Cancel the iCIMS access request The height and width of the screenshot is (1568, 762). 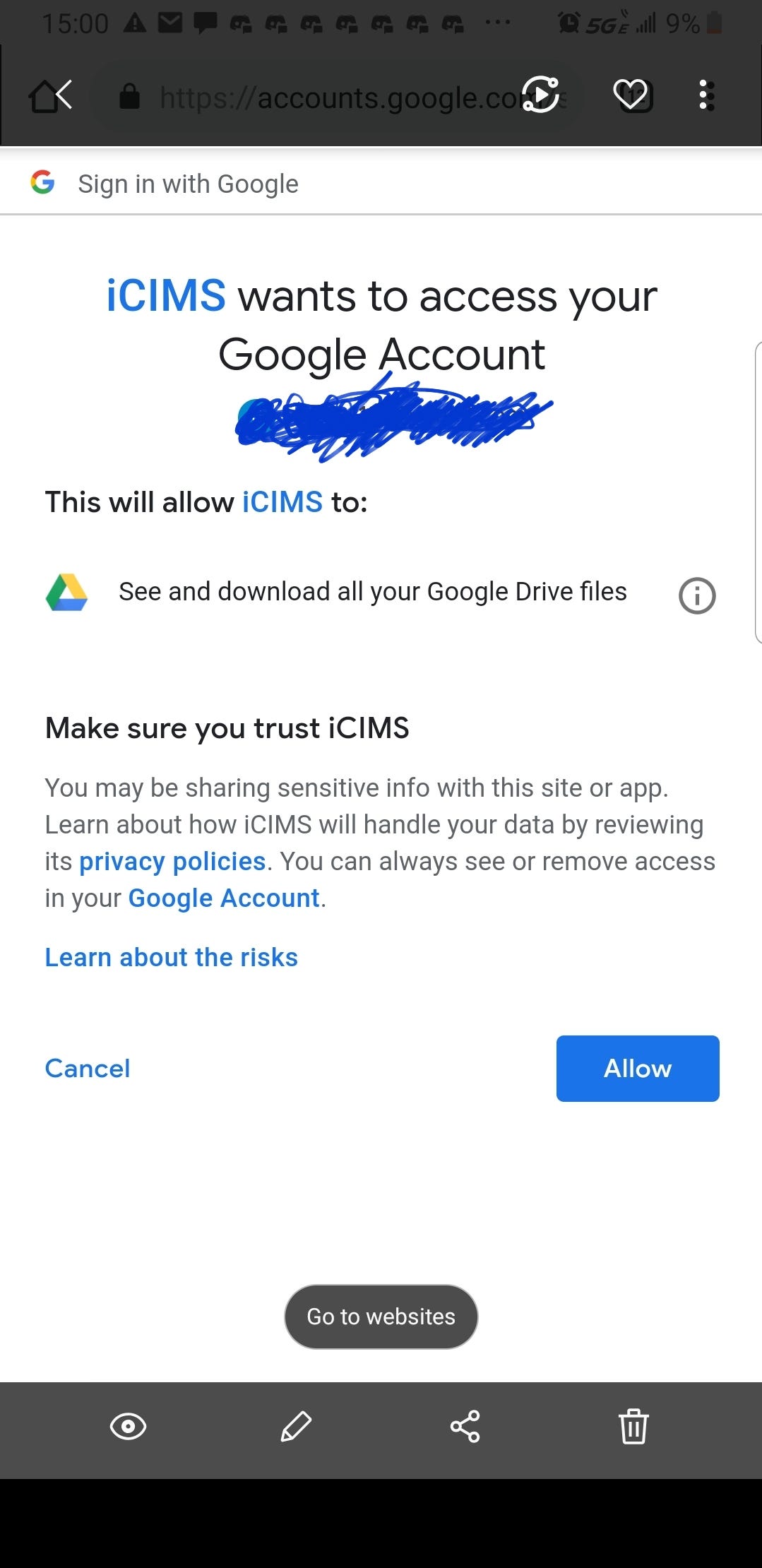tap(88, 1068)
